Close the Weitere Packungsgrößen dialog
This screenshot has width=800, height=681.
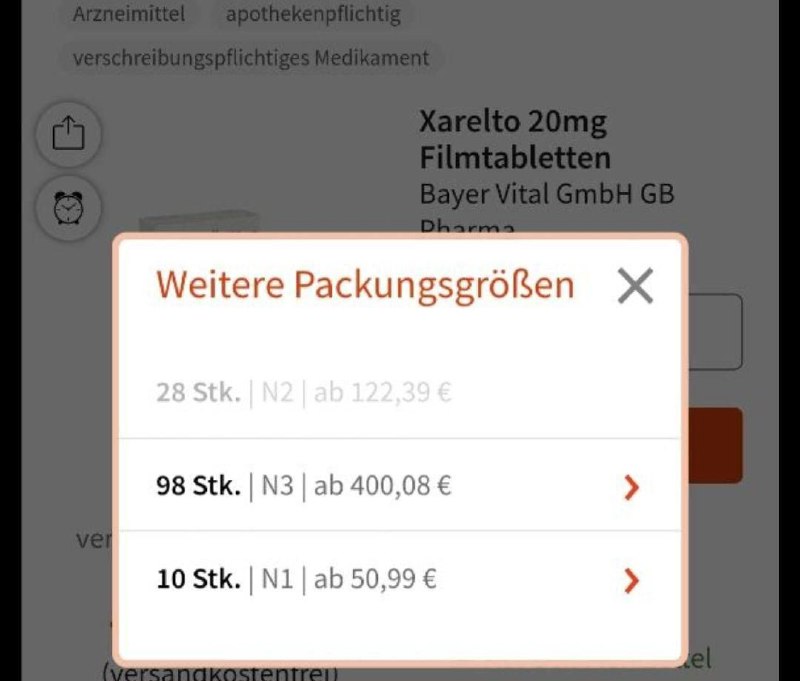pos(635,286)
